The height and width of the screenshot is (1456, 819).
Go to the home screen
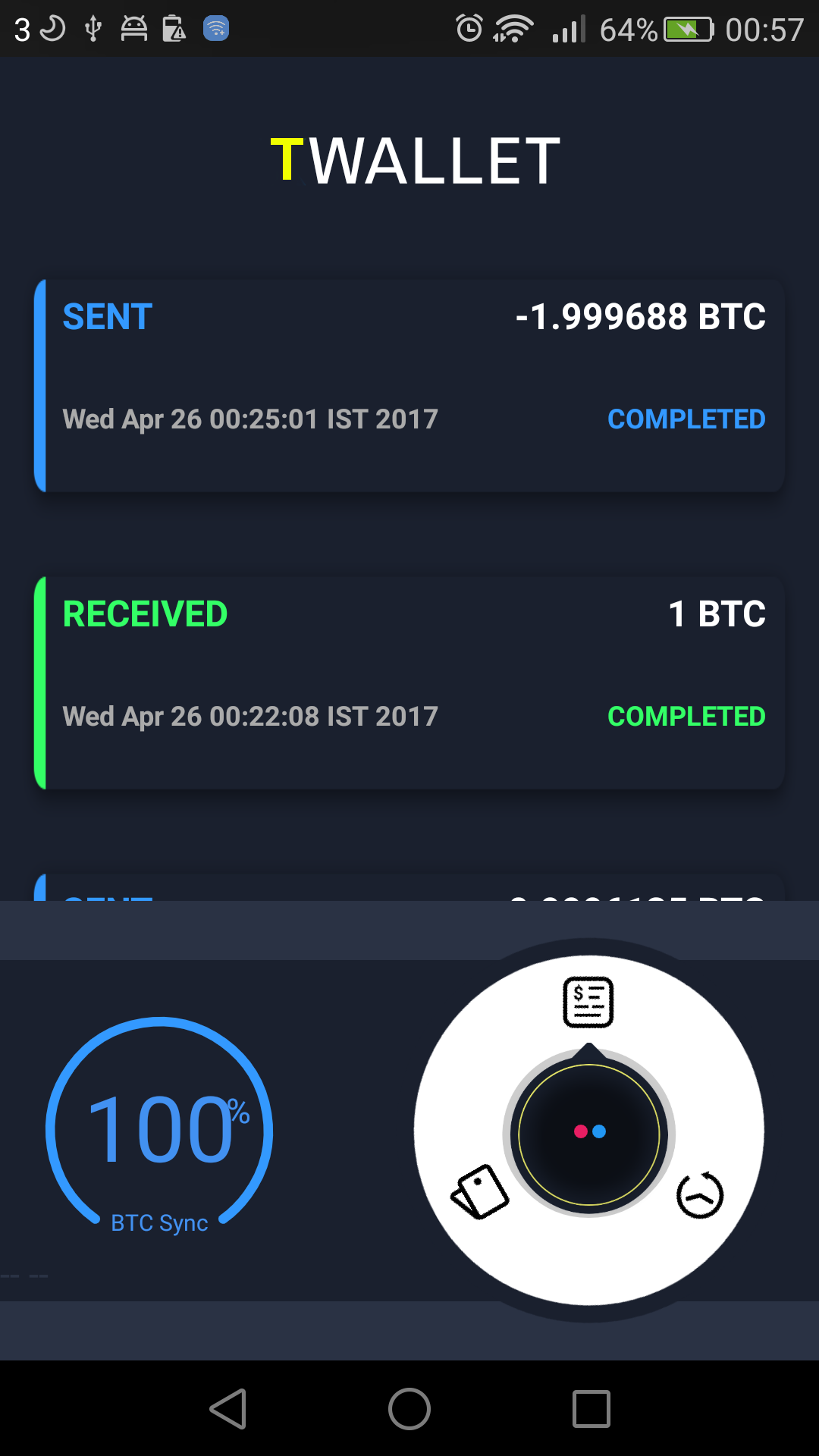click(x=409, y=1409)
